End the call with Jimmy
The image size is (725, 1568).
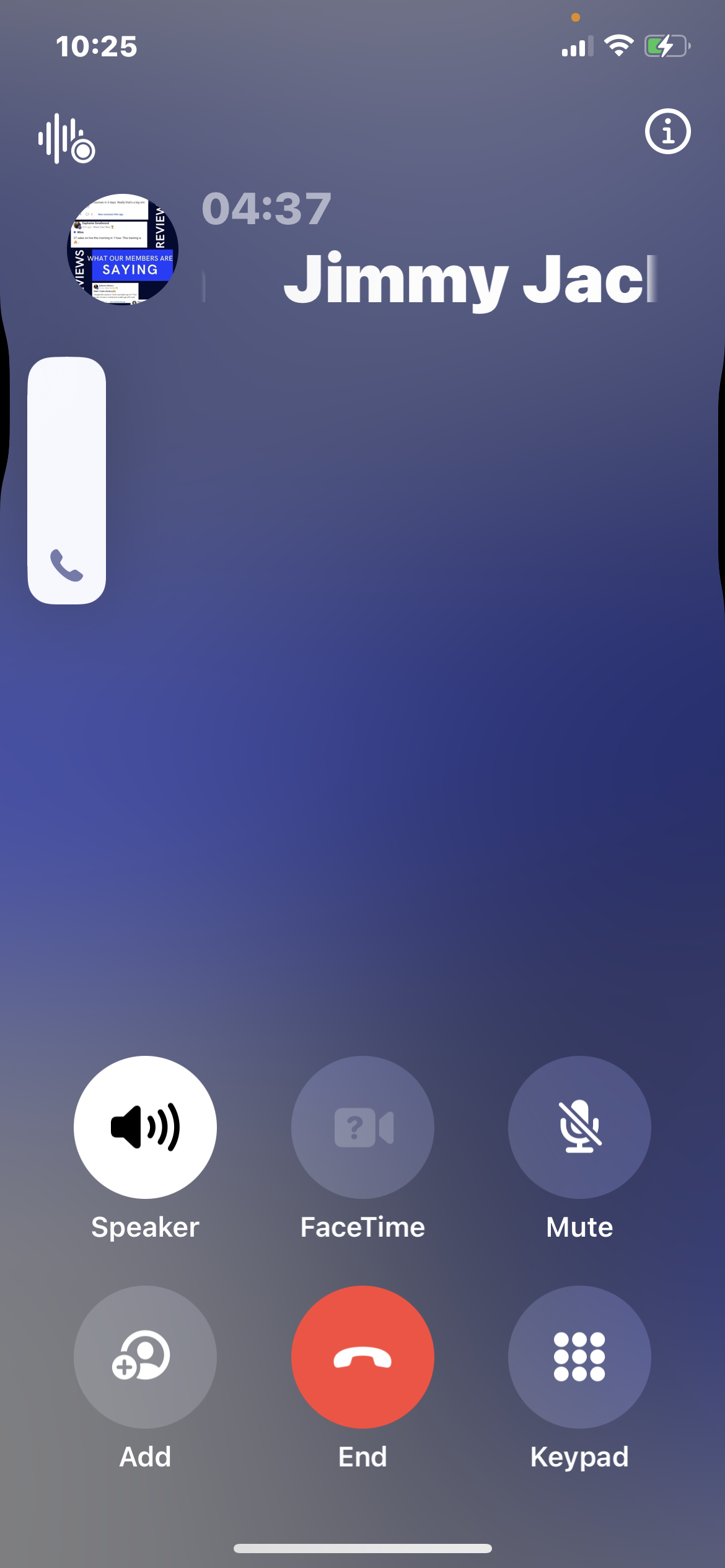[362, 1356]
